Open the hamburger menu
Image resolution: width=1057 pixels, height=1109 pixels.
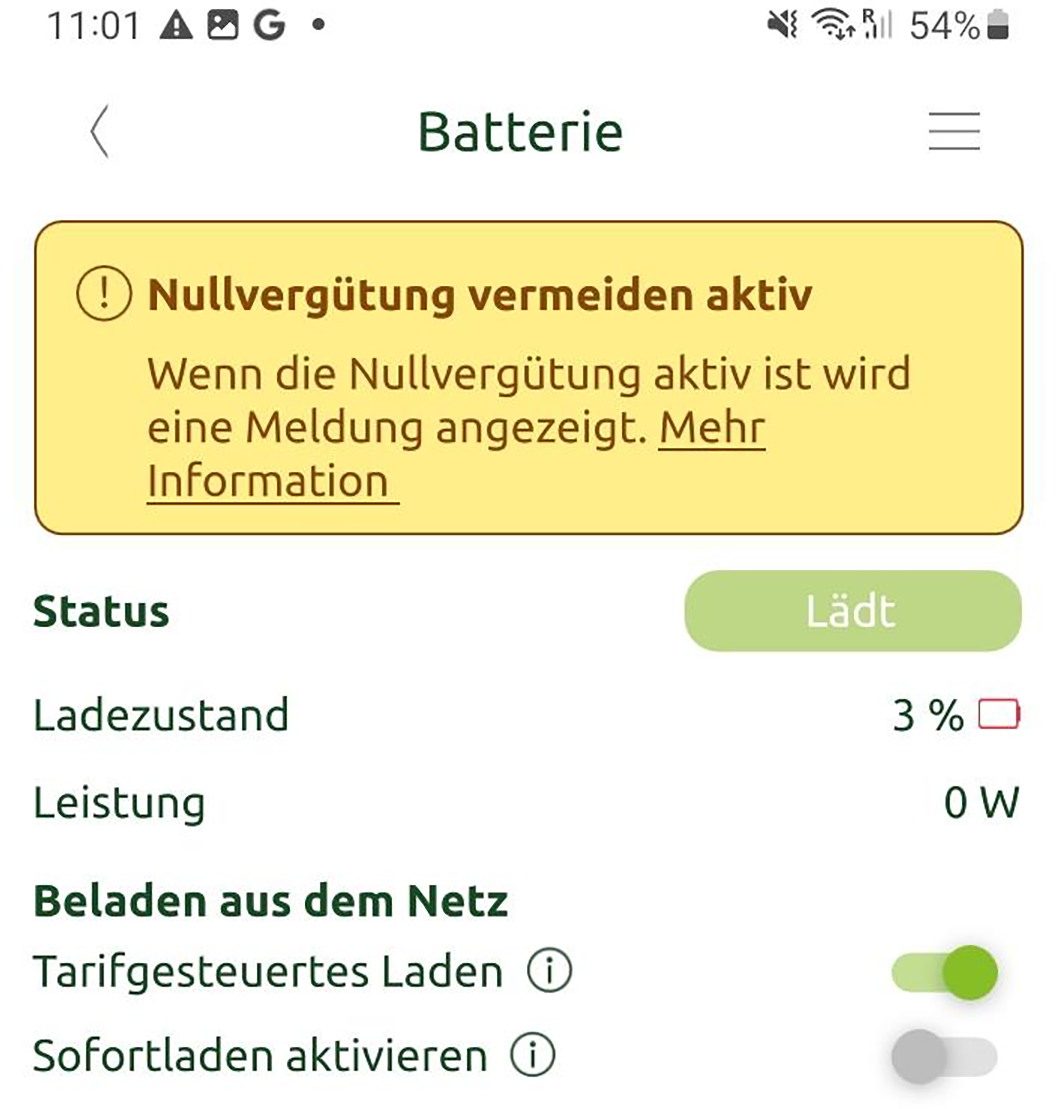tap(953, 132)
